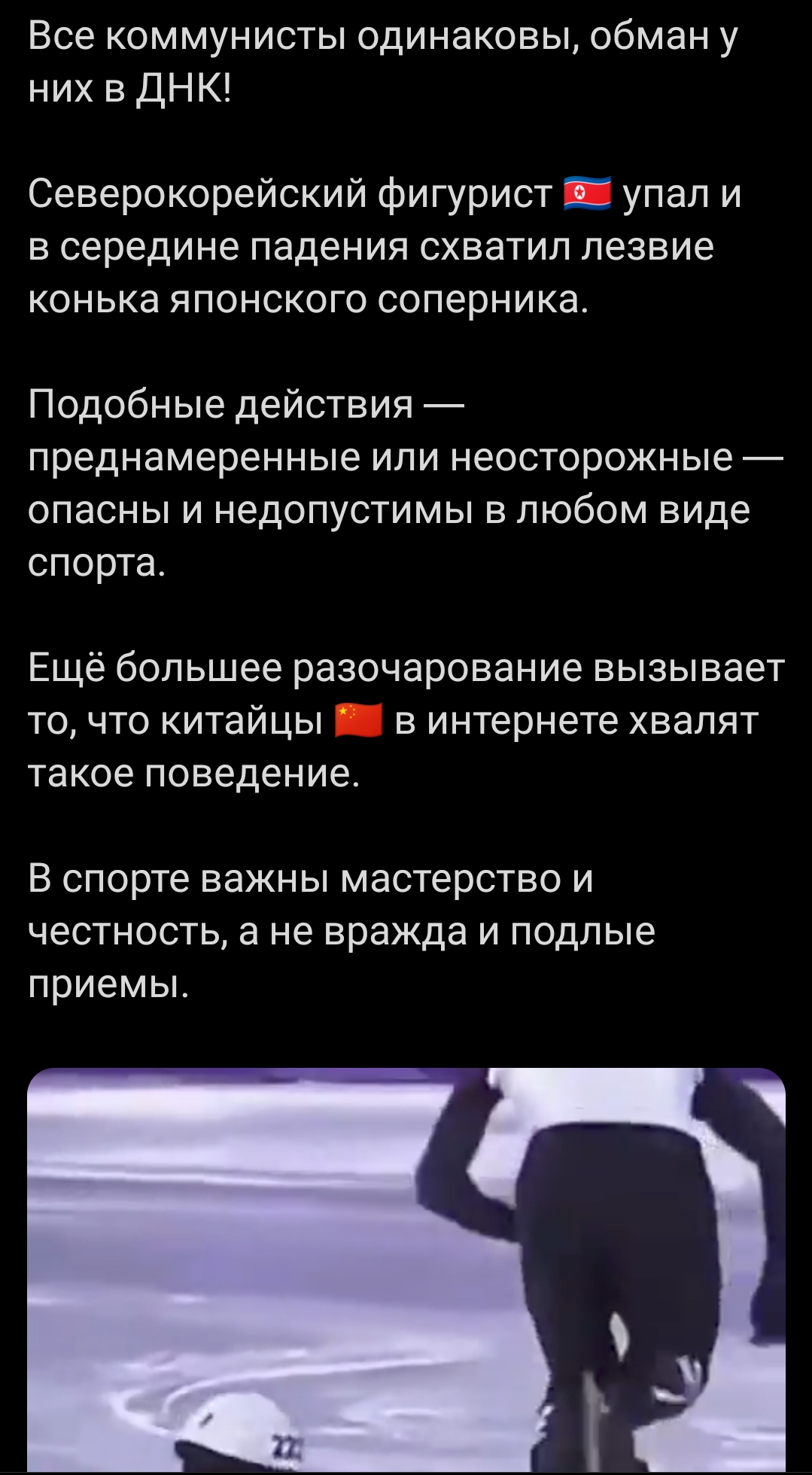Open the speed skating video in the post
The height and width of the screenshot is (1475, 812).
(406, 1270)
